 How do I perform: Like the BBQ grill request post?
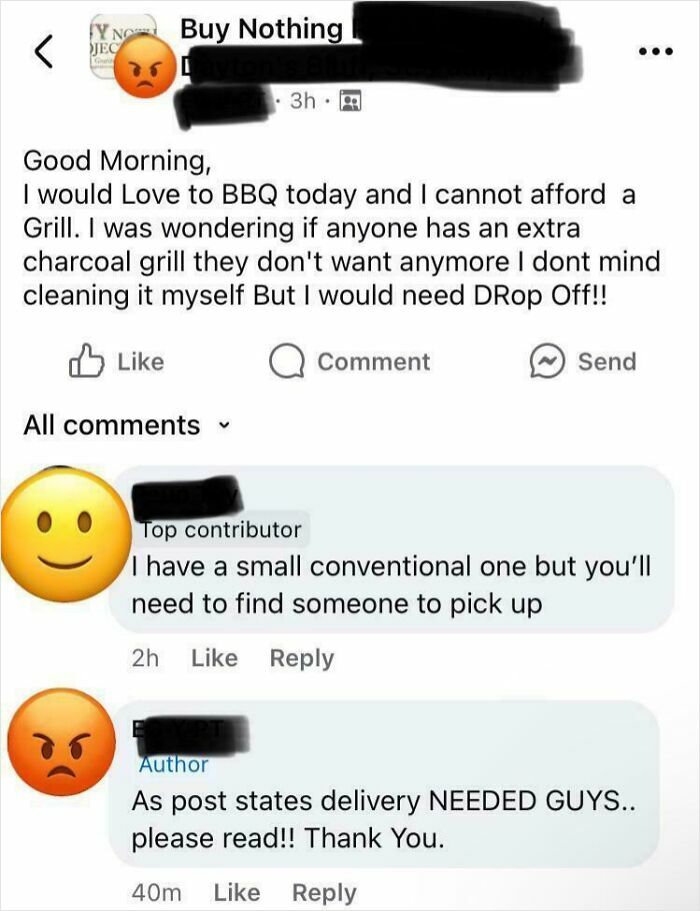(x=116, y=361)
